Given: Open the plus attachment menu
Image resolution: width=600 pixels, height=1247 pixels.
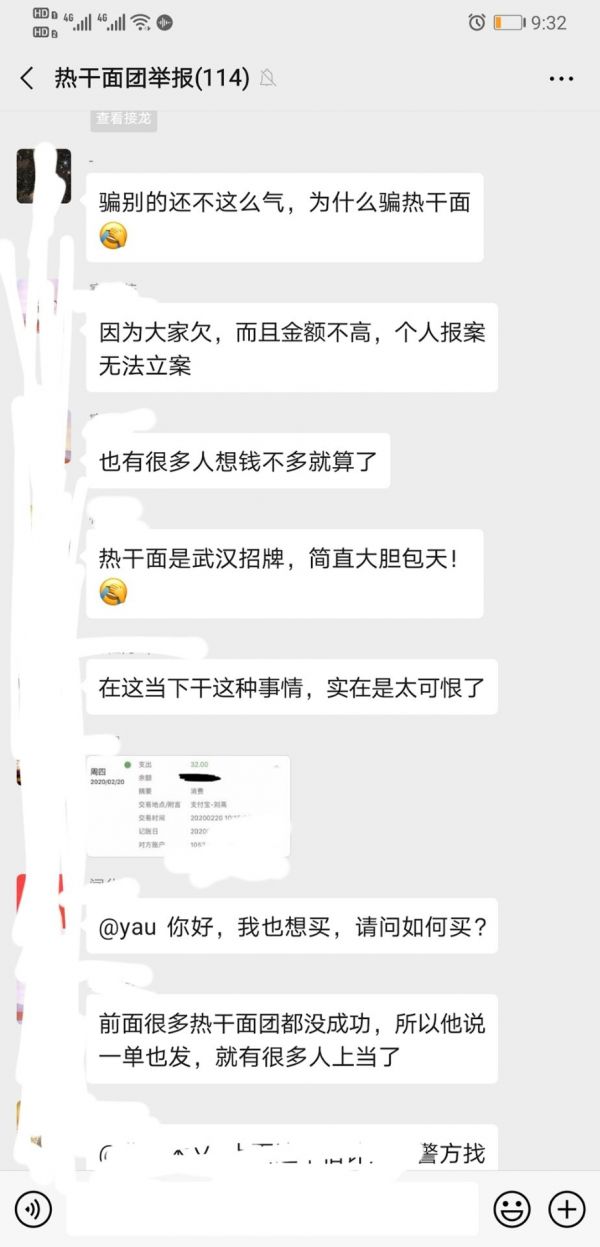Looking at the screenshot, I should point(567,1210).
